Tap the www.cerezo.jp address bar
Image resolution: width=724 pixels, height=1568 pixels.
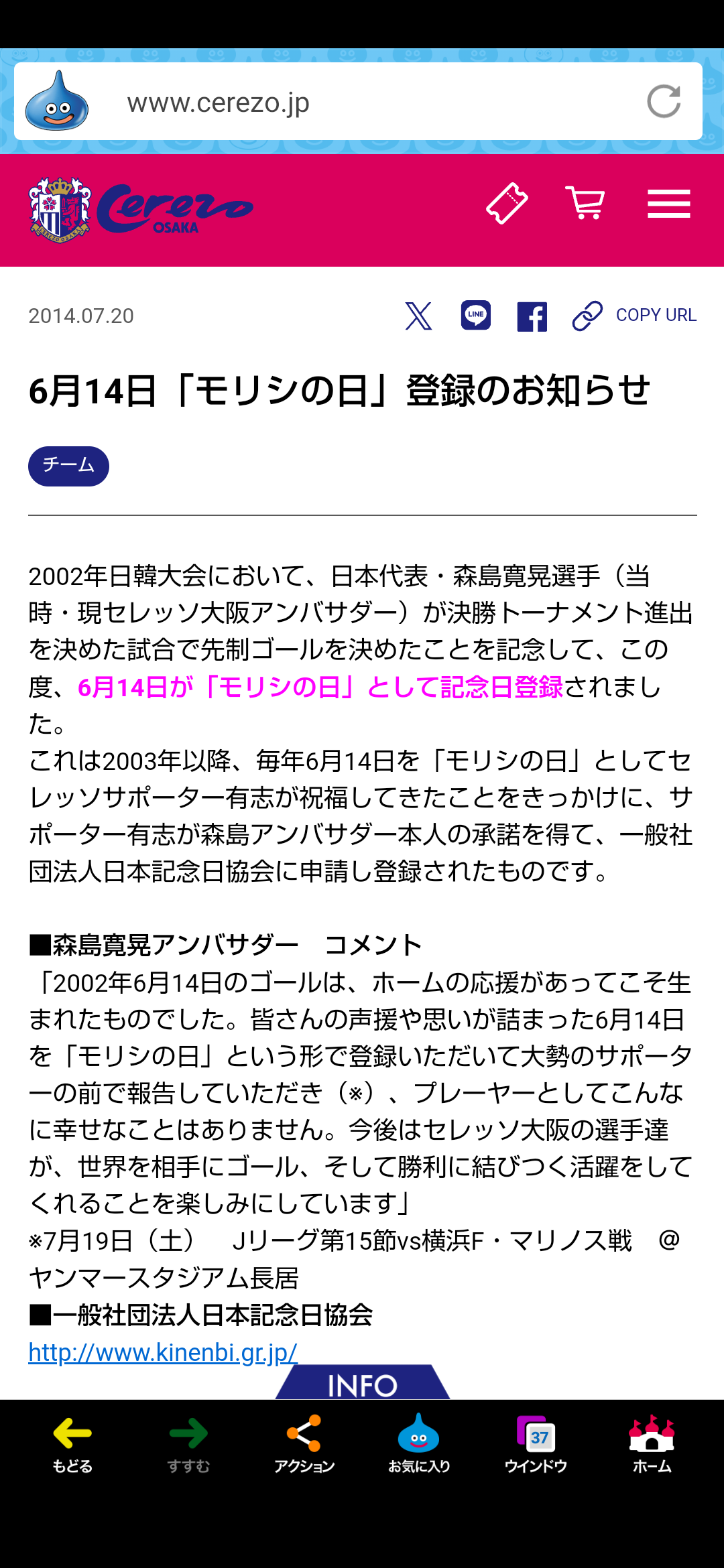coord(358,102)
